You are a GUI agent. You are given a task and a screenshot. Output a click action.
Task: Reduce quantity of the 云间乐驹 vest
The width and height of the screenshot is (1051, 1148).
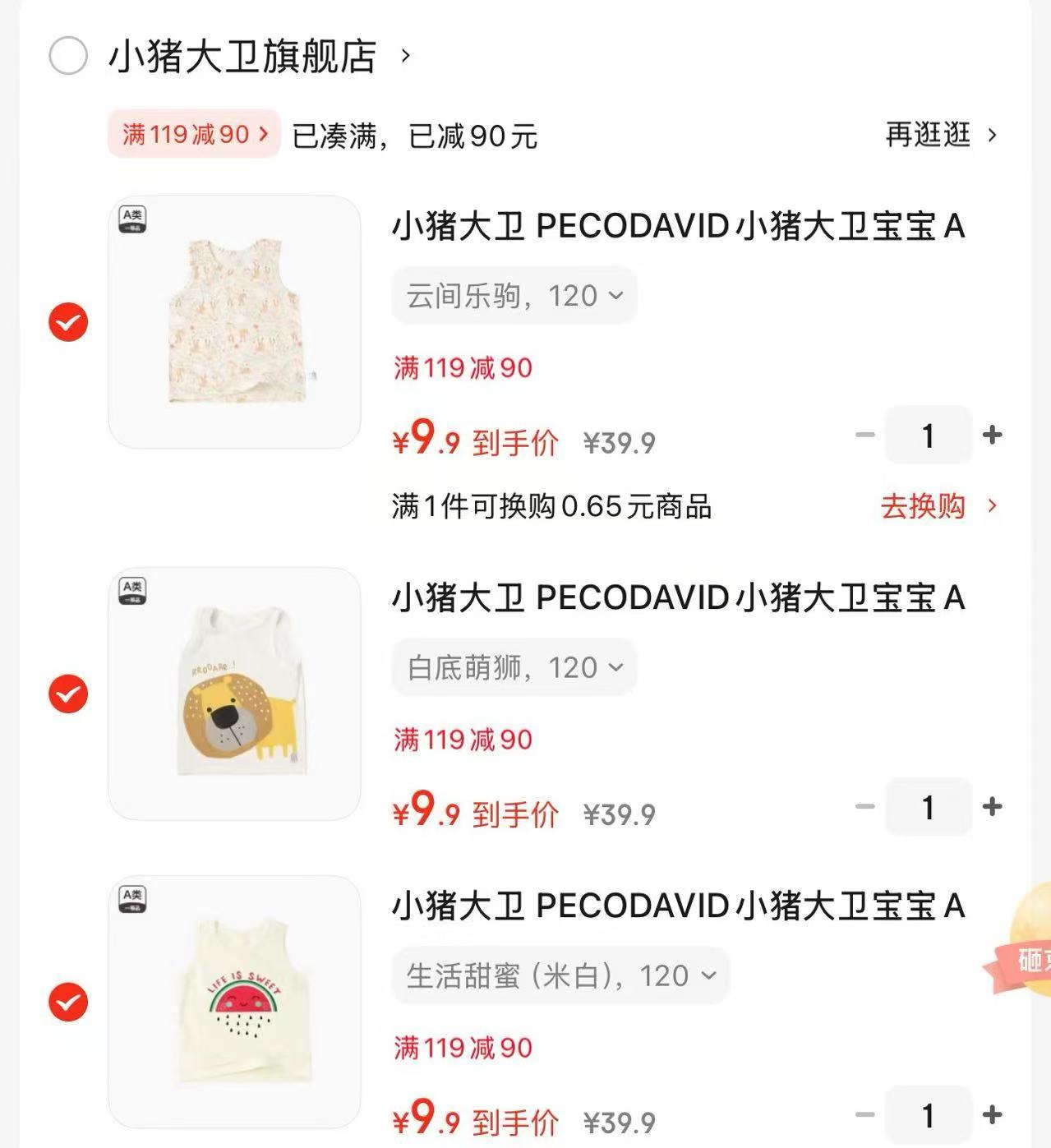864,435
